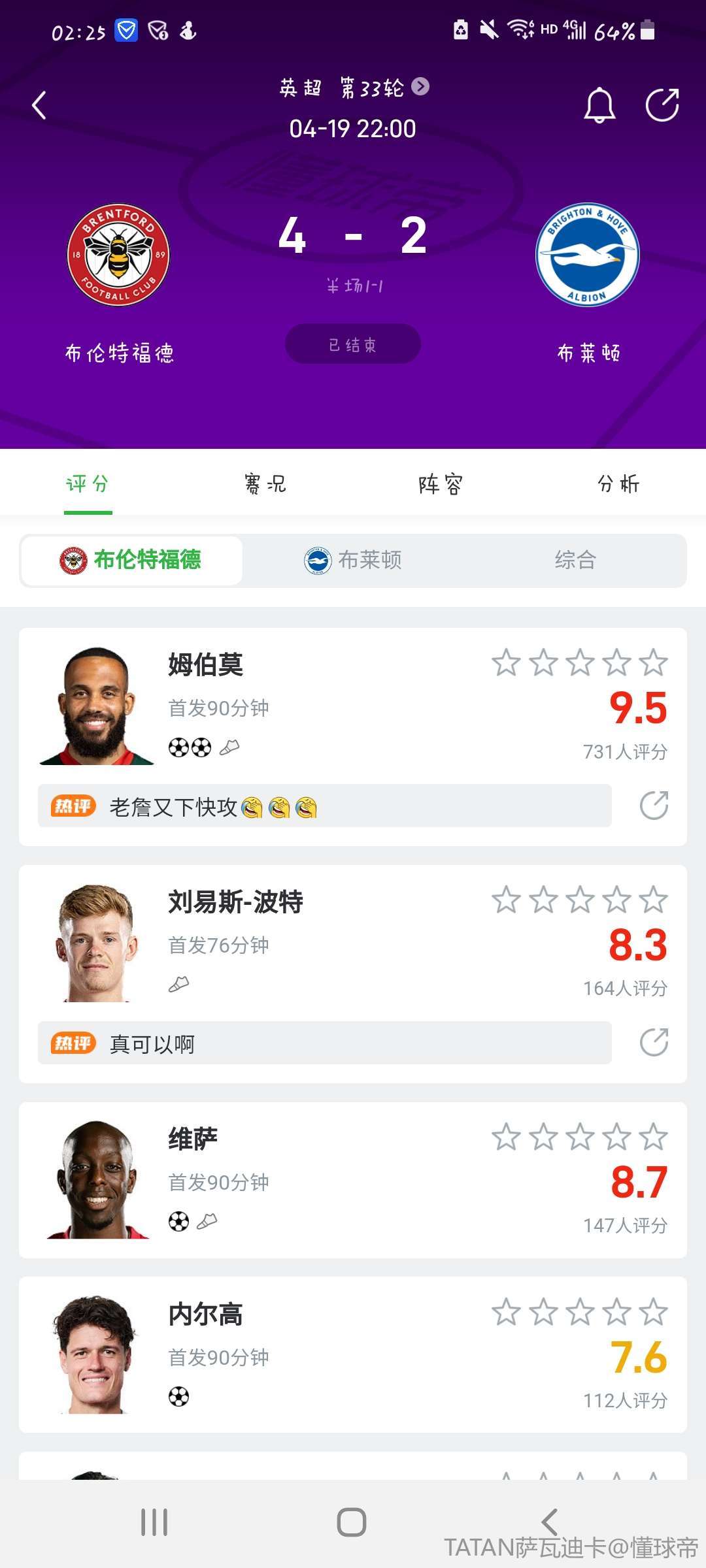706x1568 pixels.
Task: Give 维萨 a five-star rating
Action: click(653, 1137)
